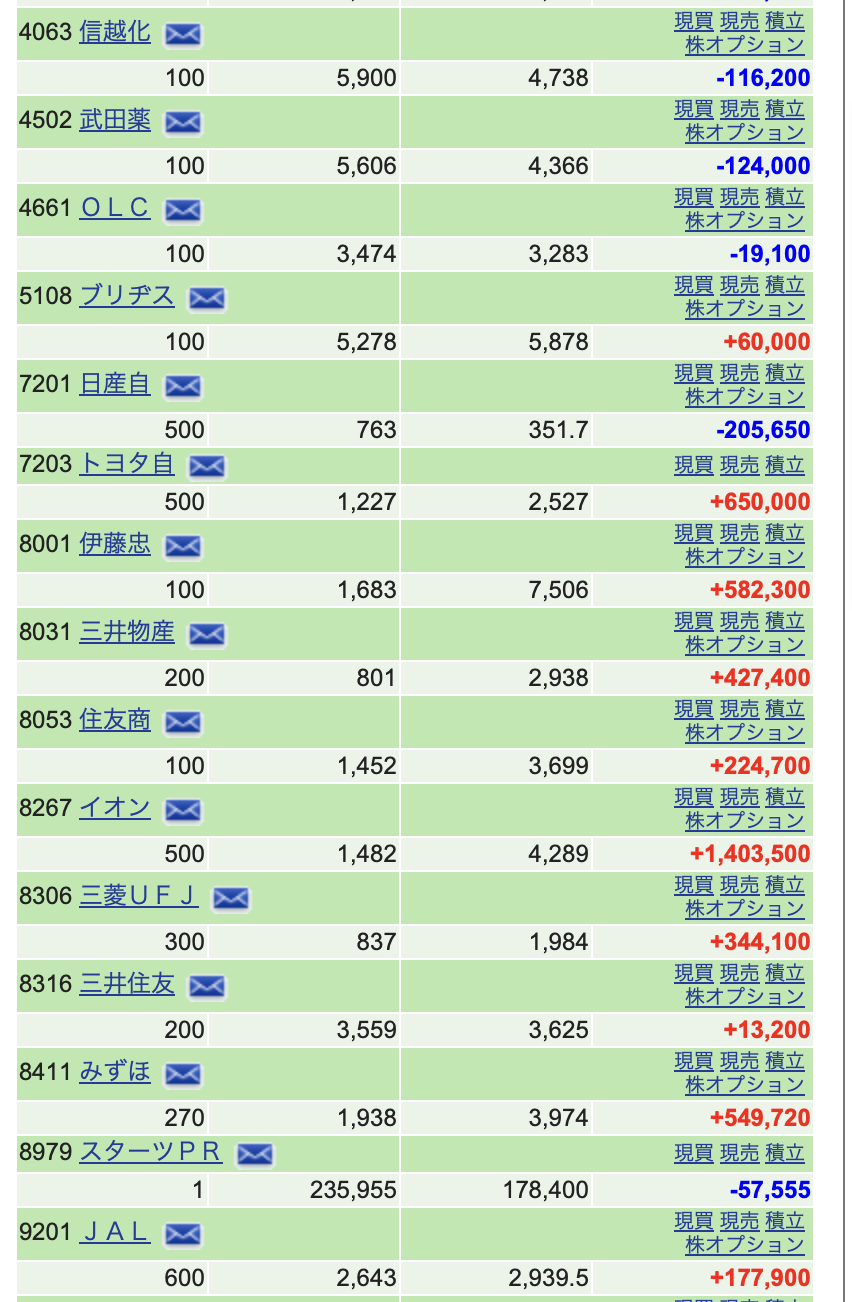Open 株オプション for 武田薬
The image size is (852, 1302).
tap(745, 132)
